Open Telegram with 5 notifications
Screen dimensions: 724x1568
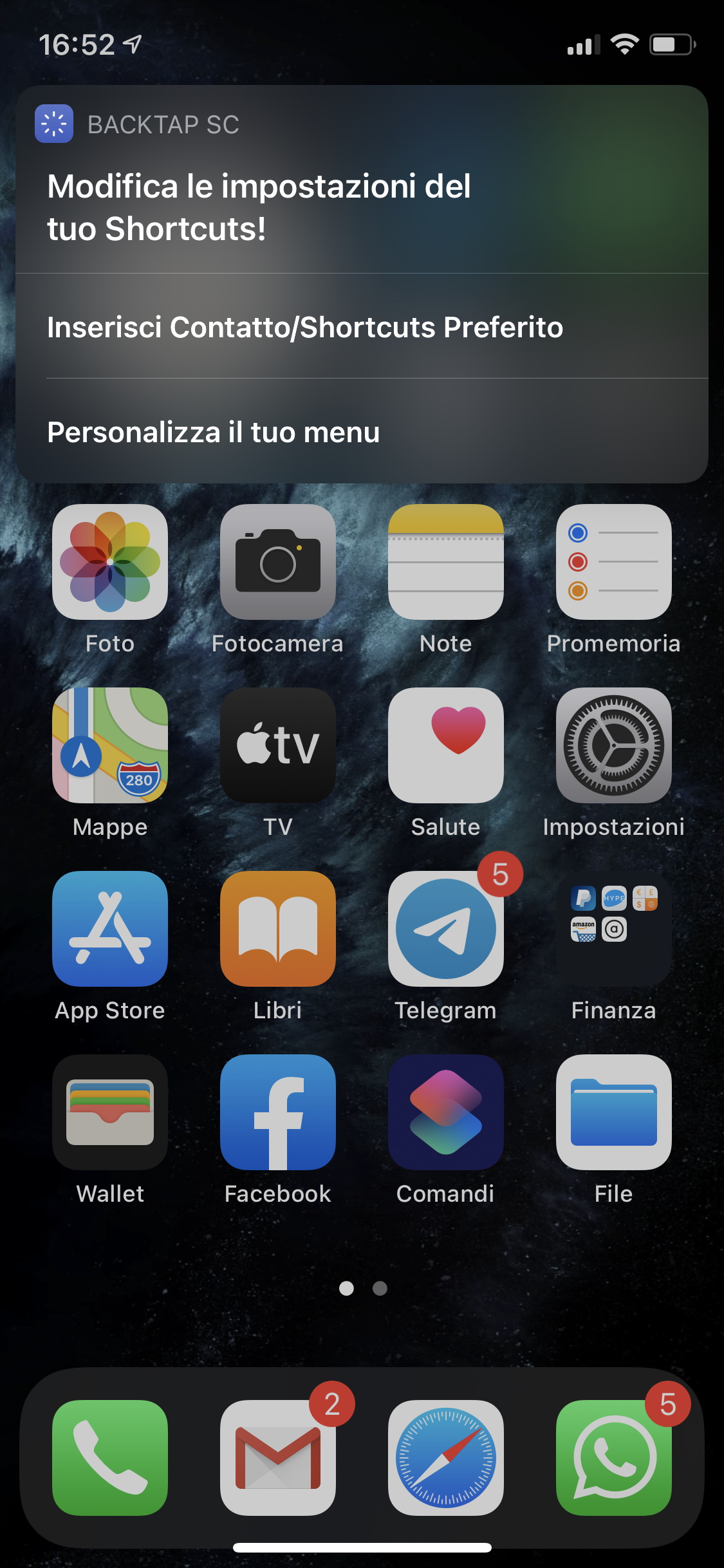pos(446,929)
